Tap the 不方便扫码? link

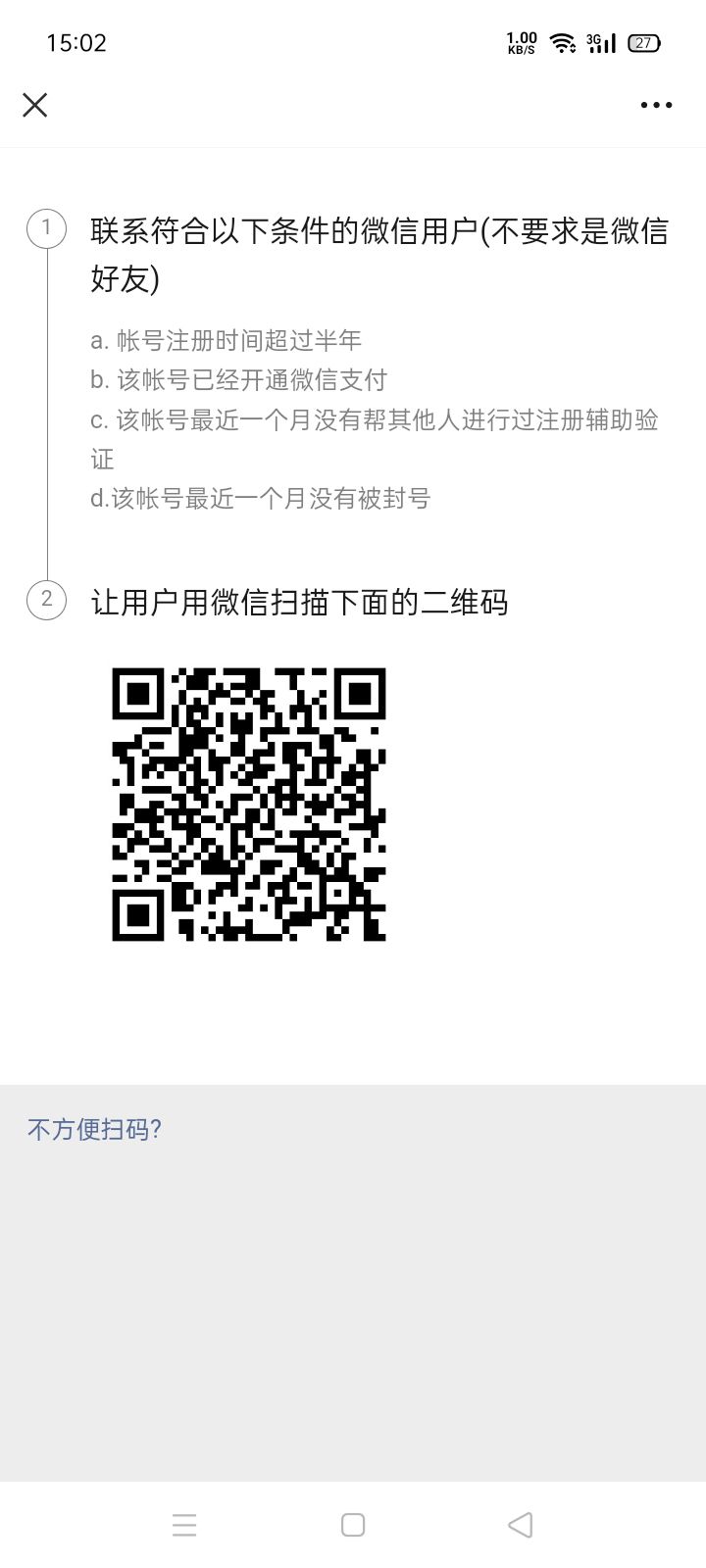coord(94,1129)
